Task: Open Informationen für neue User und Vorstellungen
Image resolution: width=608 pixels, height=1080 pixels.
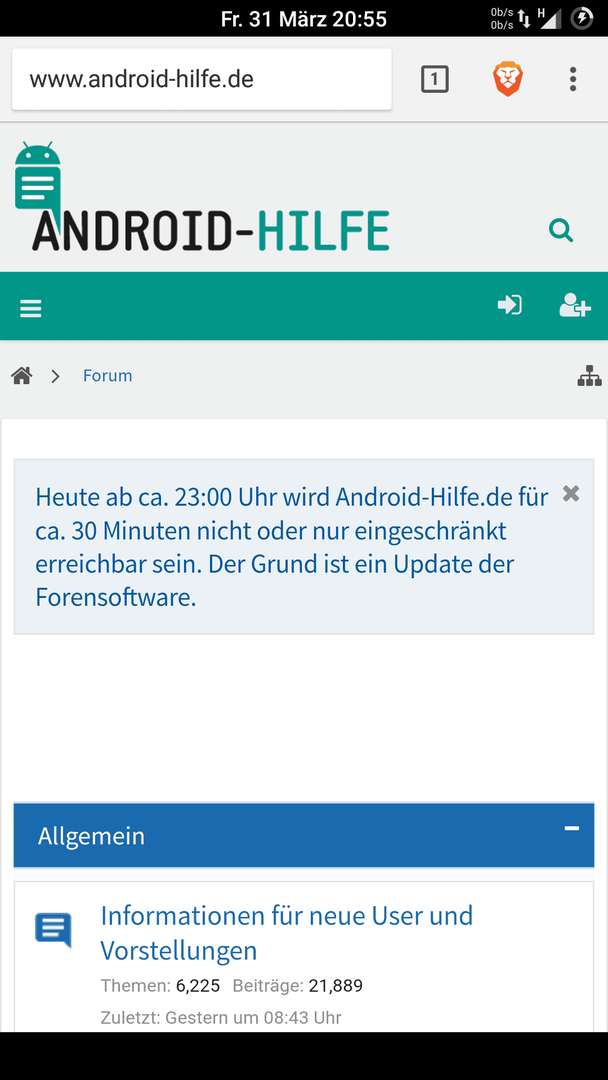Action: 286,932
